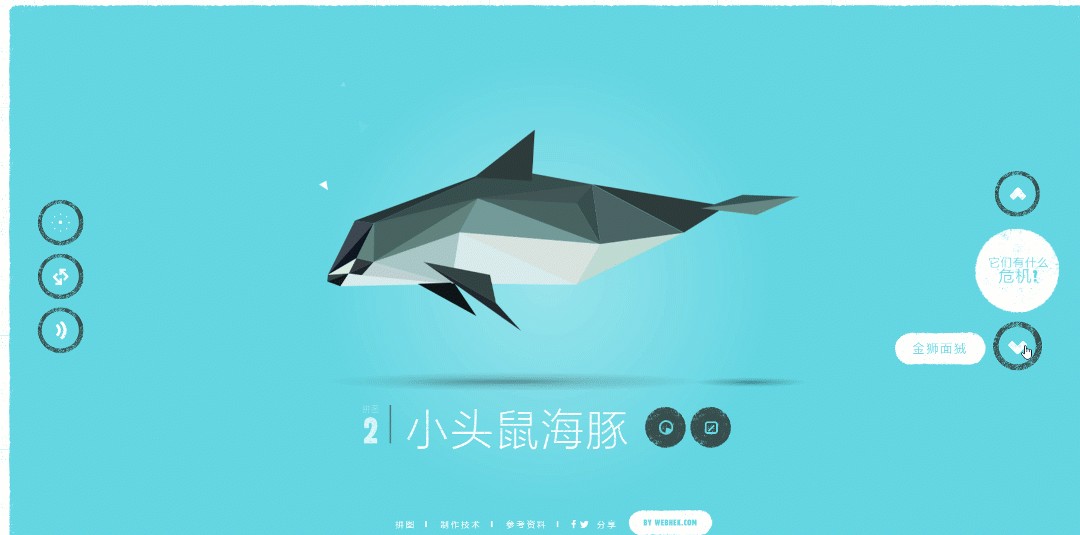Go to previous species with up arrow
Screen dimensions: 1080x535
(1017, 194)
